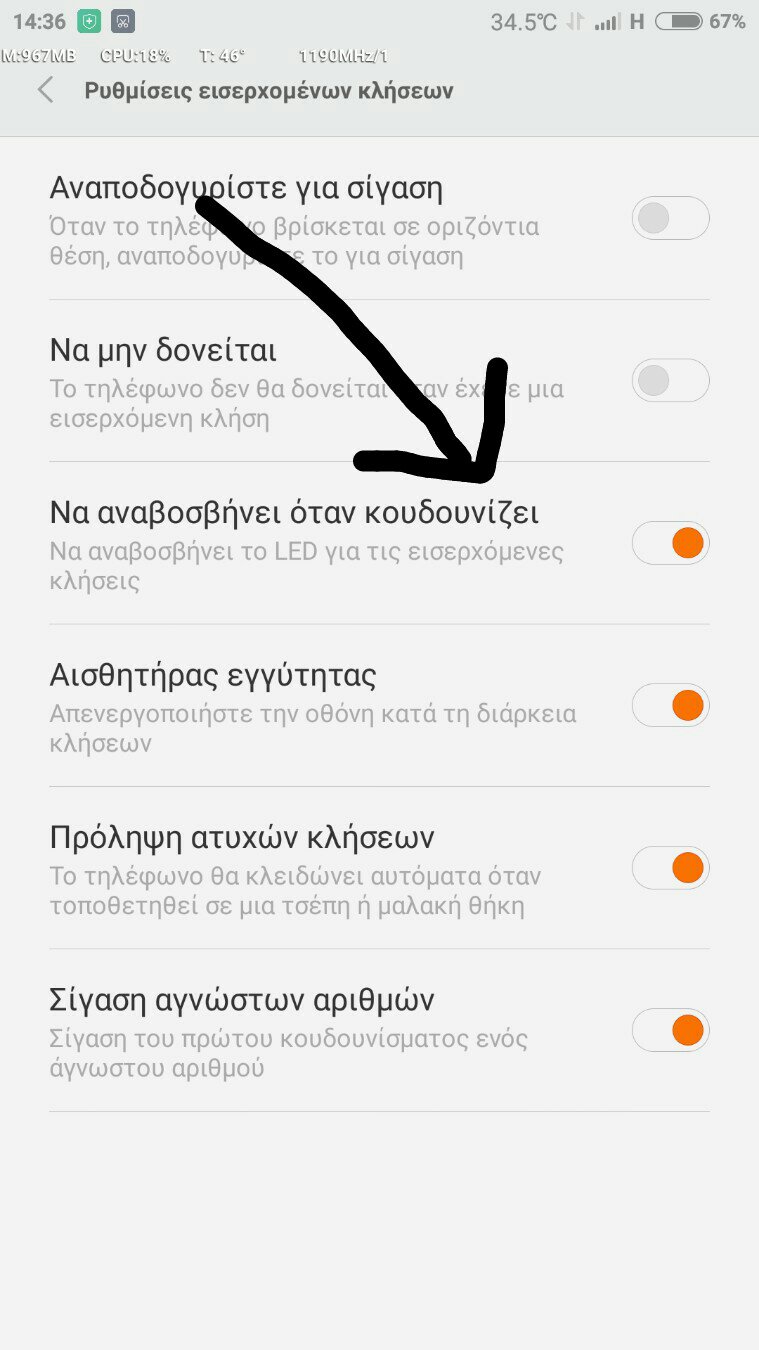Disable Να αναβοσβήνει όταν κουδουνίζει

[x=670, y=543]
